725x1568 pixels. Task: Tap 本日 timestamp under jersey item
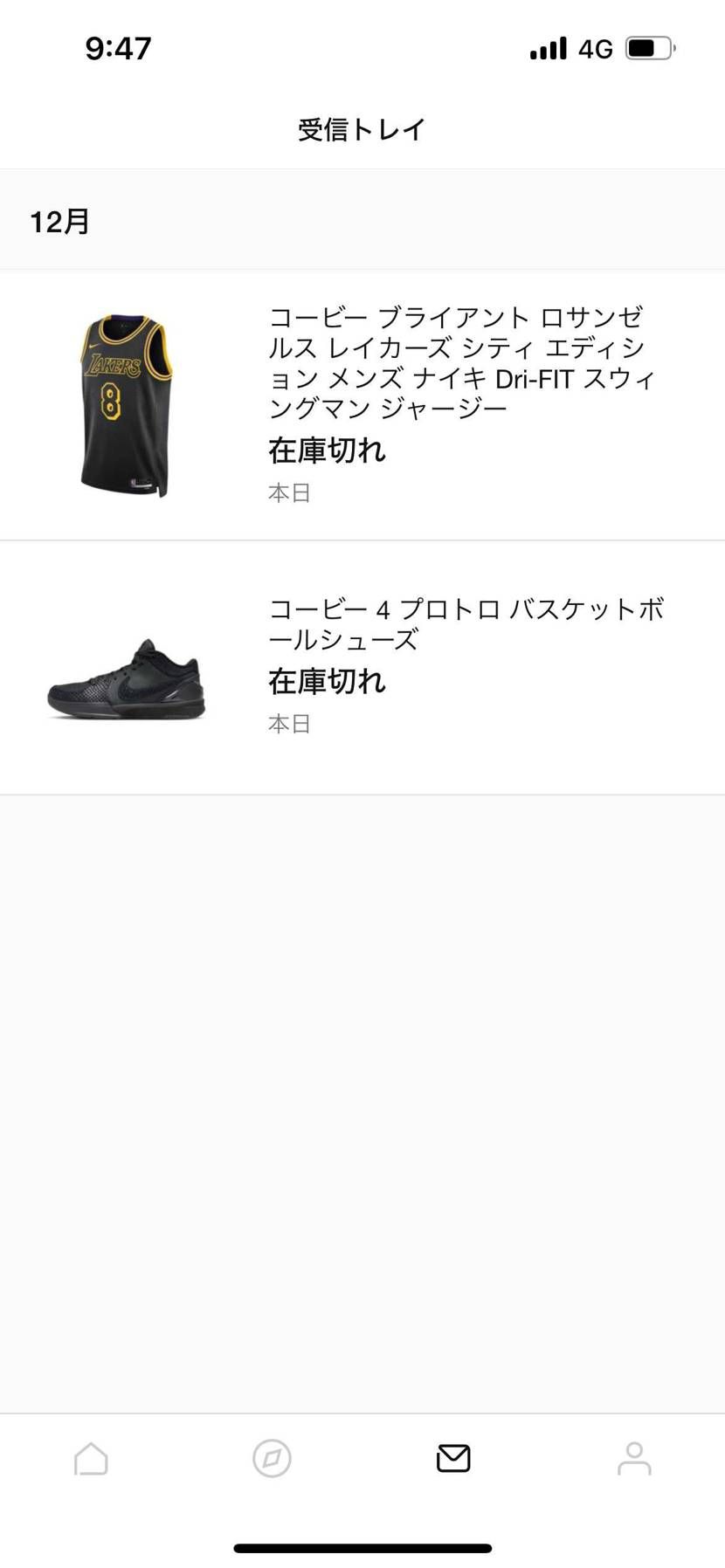coord(289,492)
